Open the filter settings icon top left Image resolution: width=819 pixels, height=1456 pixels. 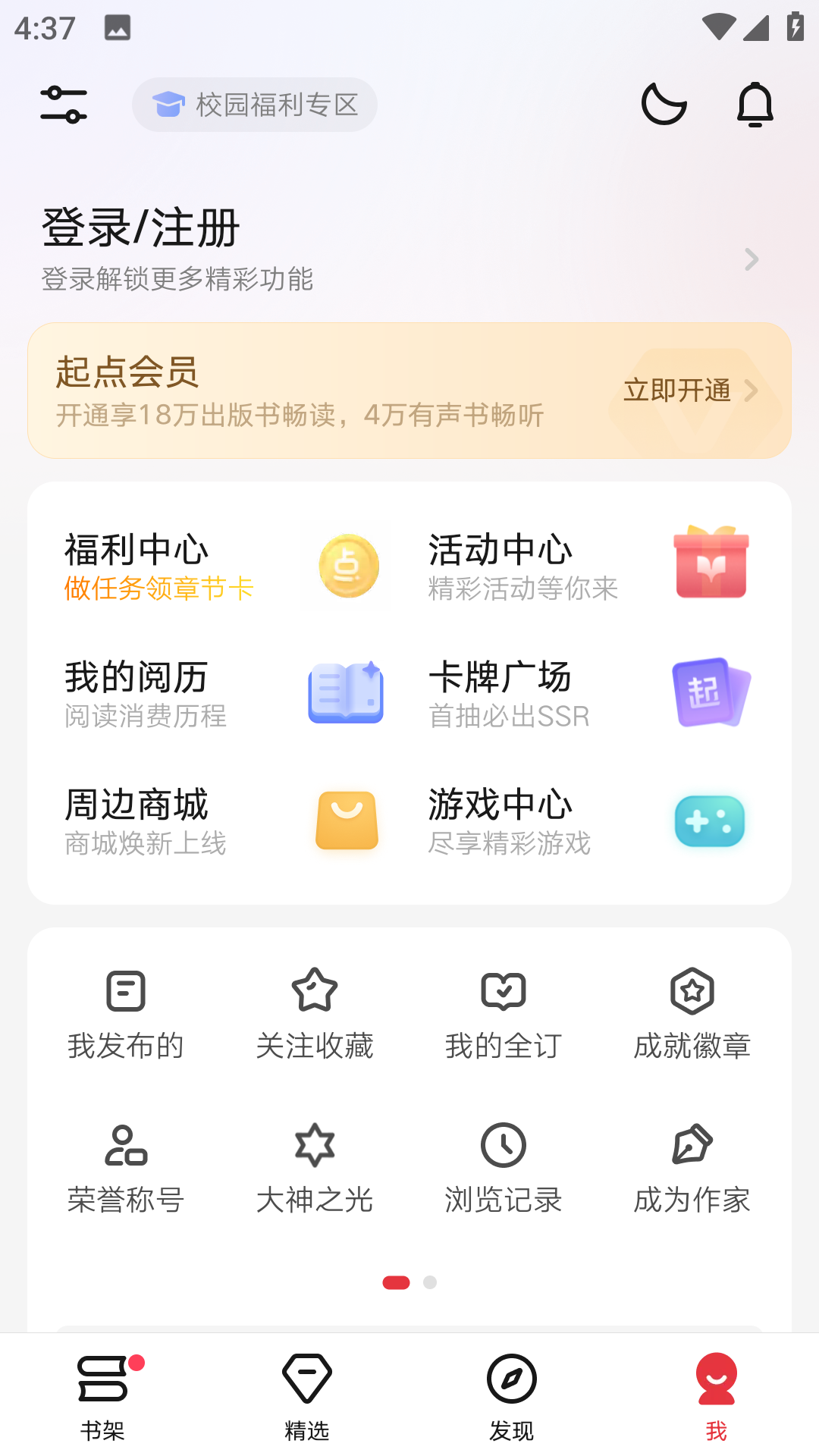tap(63, 105)
